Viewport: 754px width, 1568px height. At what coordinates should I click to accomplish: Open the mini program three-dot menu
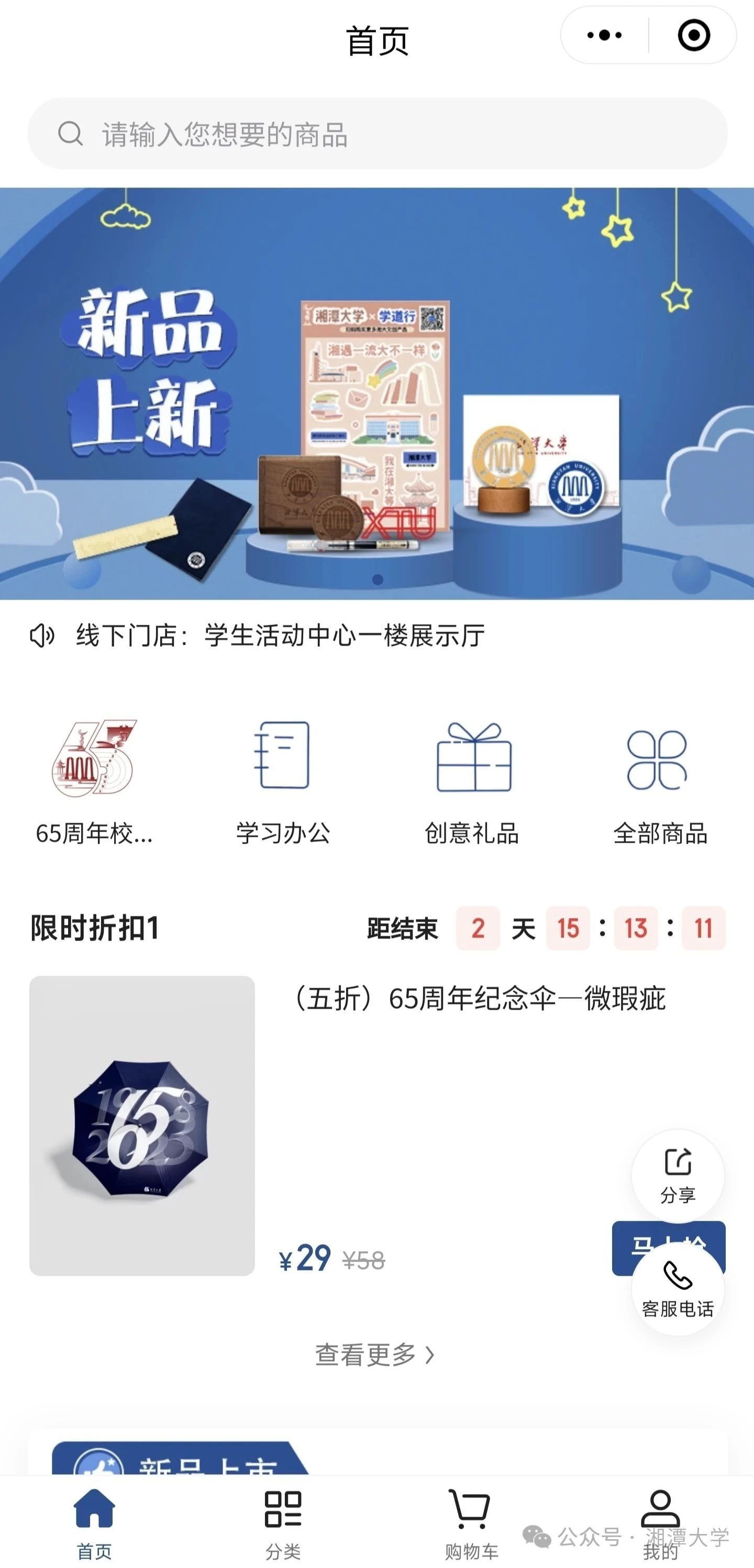coord(604,35)
